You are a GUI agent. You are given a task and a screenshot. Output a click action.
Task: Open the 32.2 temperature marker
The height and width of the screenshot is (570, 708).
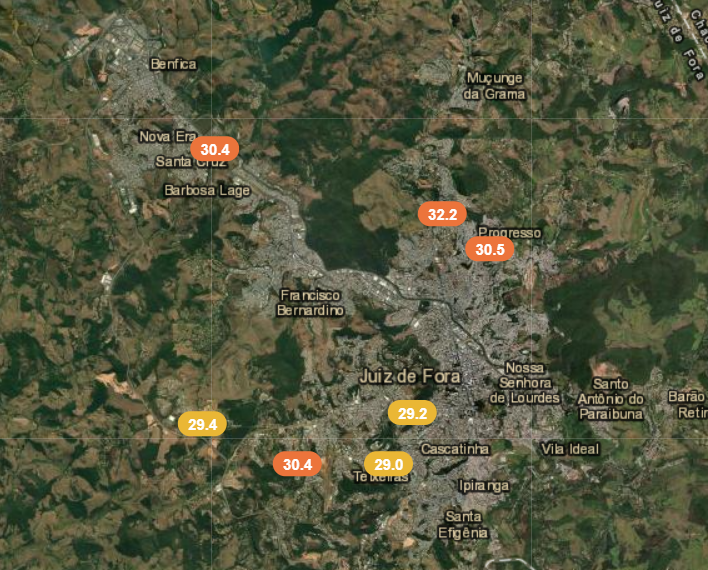tap(442, 214)
